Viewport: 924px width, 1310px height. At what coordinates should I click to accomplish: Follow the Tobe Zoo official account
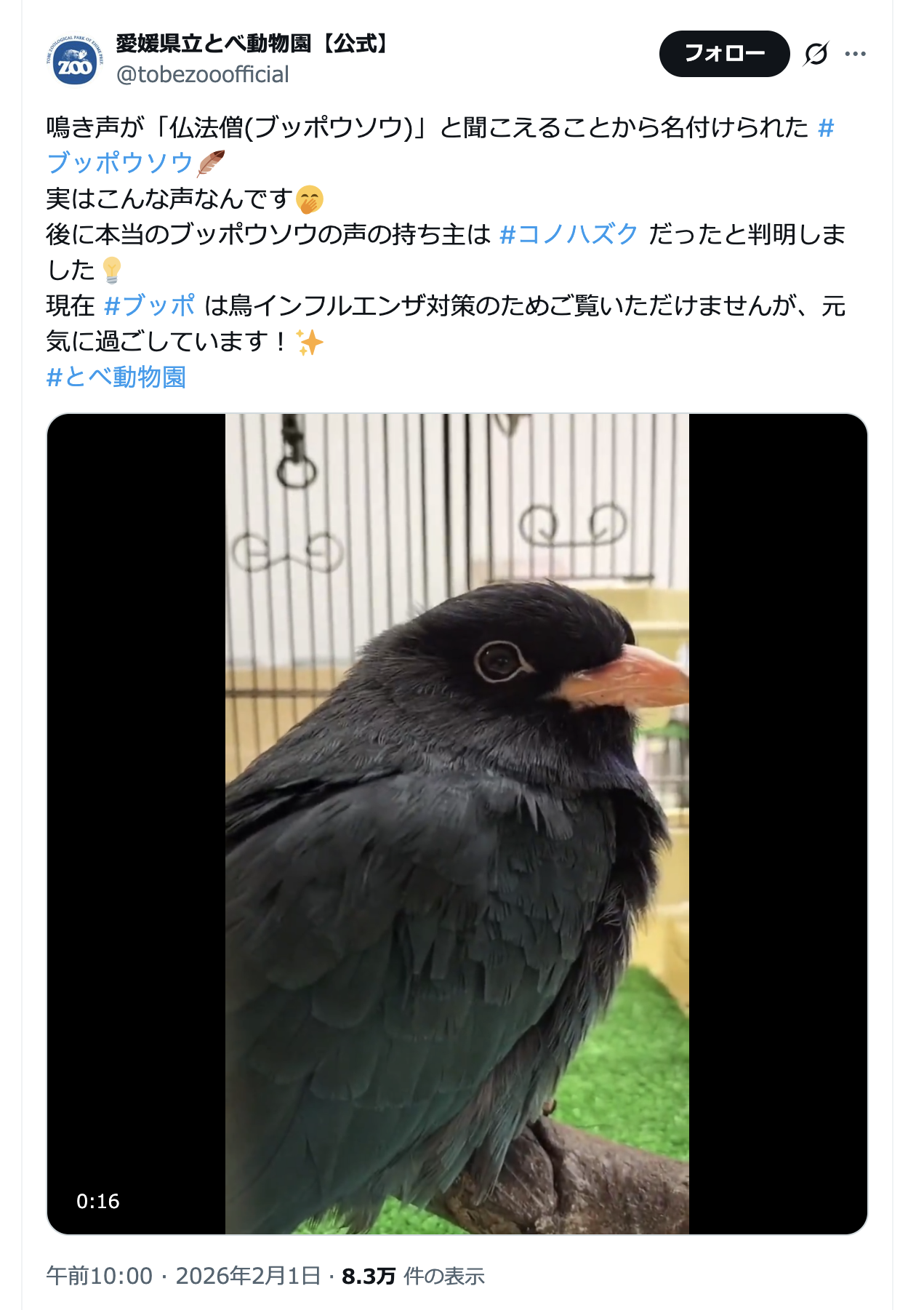pos(723,54)
